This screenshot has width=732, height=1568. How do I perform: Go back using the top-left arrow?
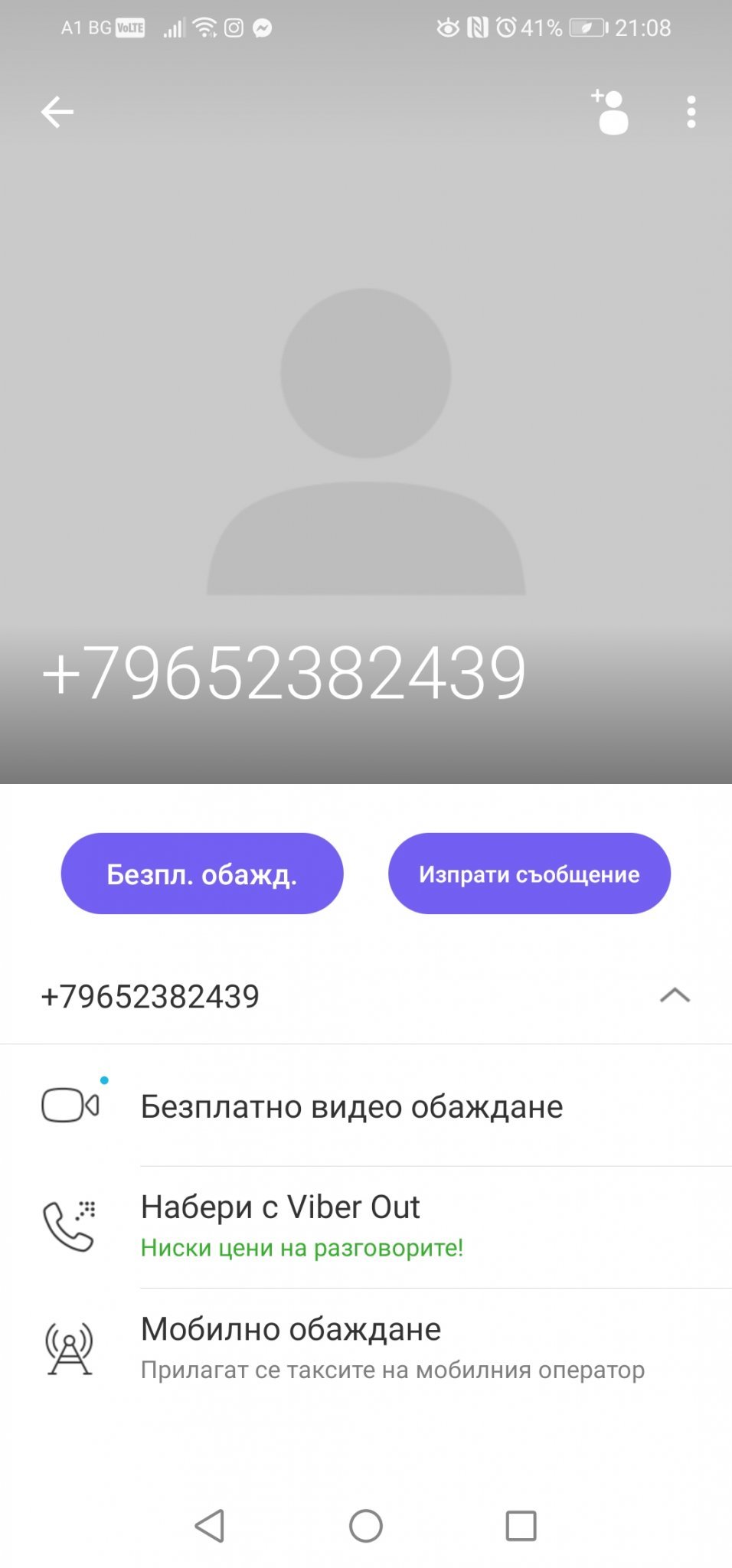(57, 113)
